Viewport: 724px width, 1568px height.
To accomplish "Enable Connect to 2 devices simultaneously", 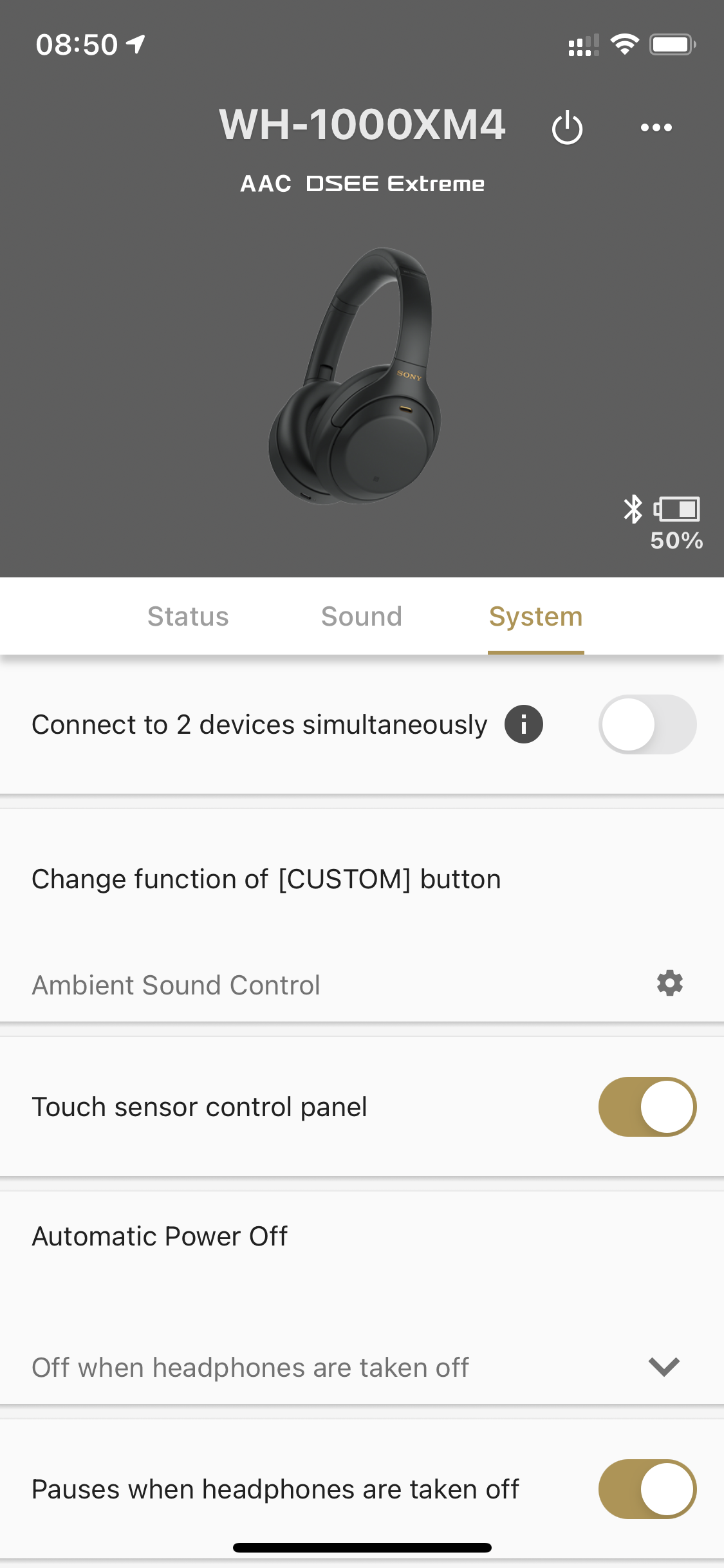I will click(x=647, y=724).
